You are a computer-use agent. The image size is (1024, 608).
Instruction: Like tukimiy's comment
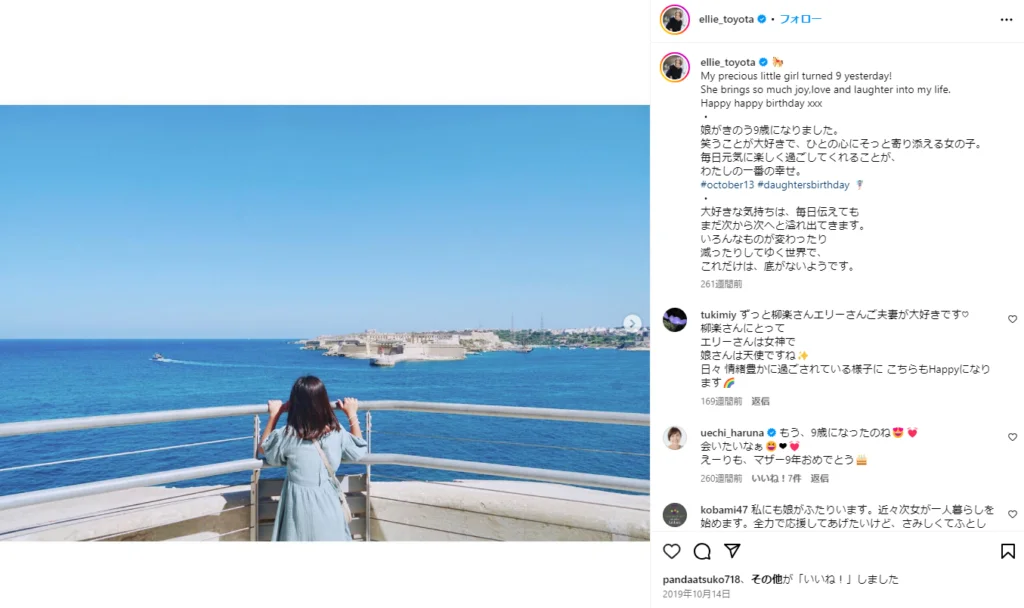(x=1012, y=319)
